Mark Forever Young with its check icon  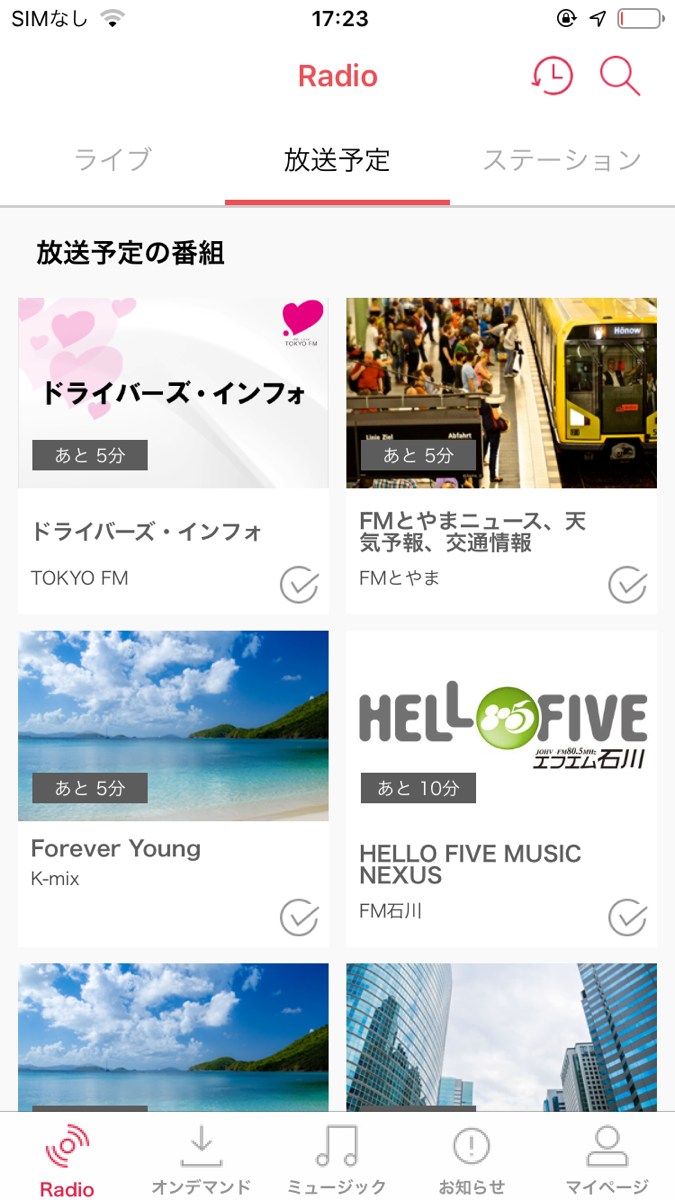299,917
